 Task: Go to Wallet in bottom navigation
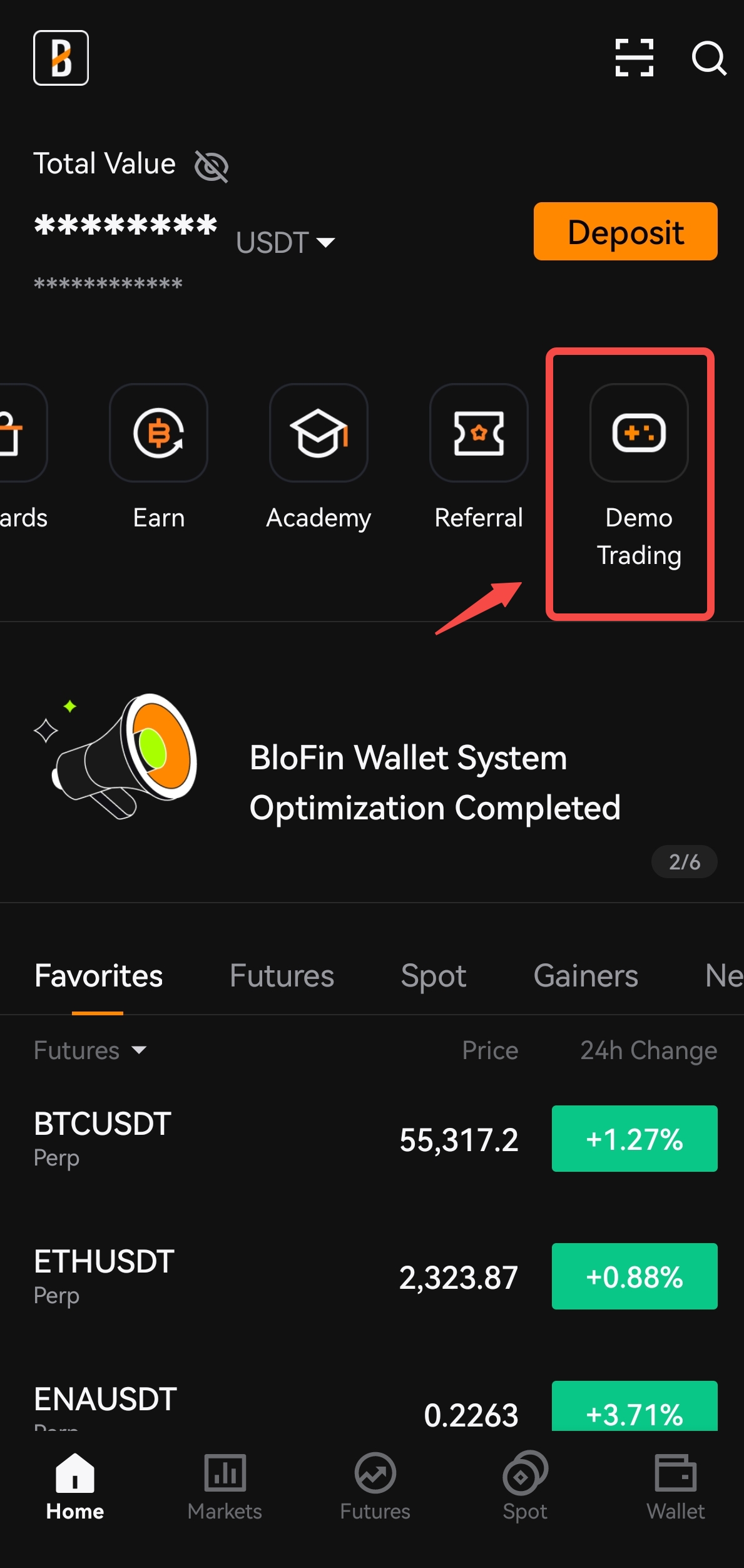tap(675, 1487)
